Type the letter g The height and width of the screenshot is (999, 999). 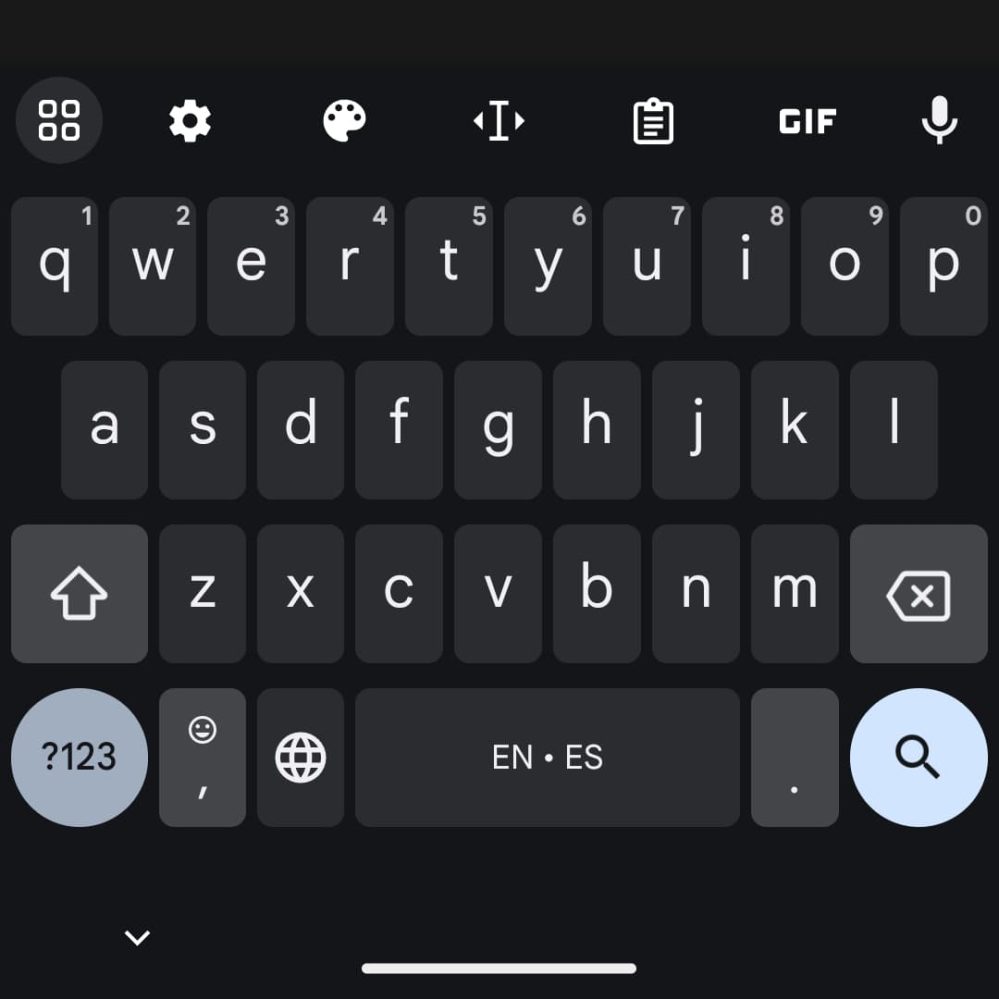click(x=498, y=430)
